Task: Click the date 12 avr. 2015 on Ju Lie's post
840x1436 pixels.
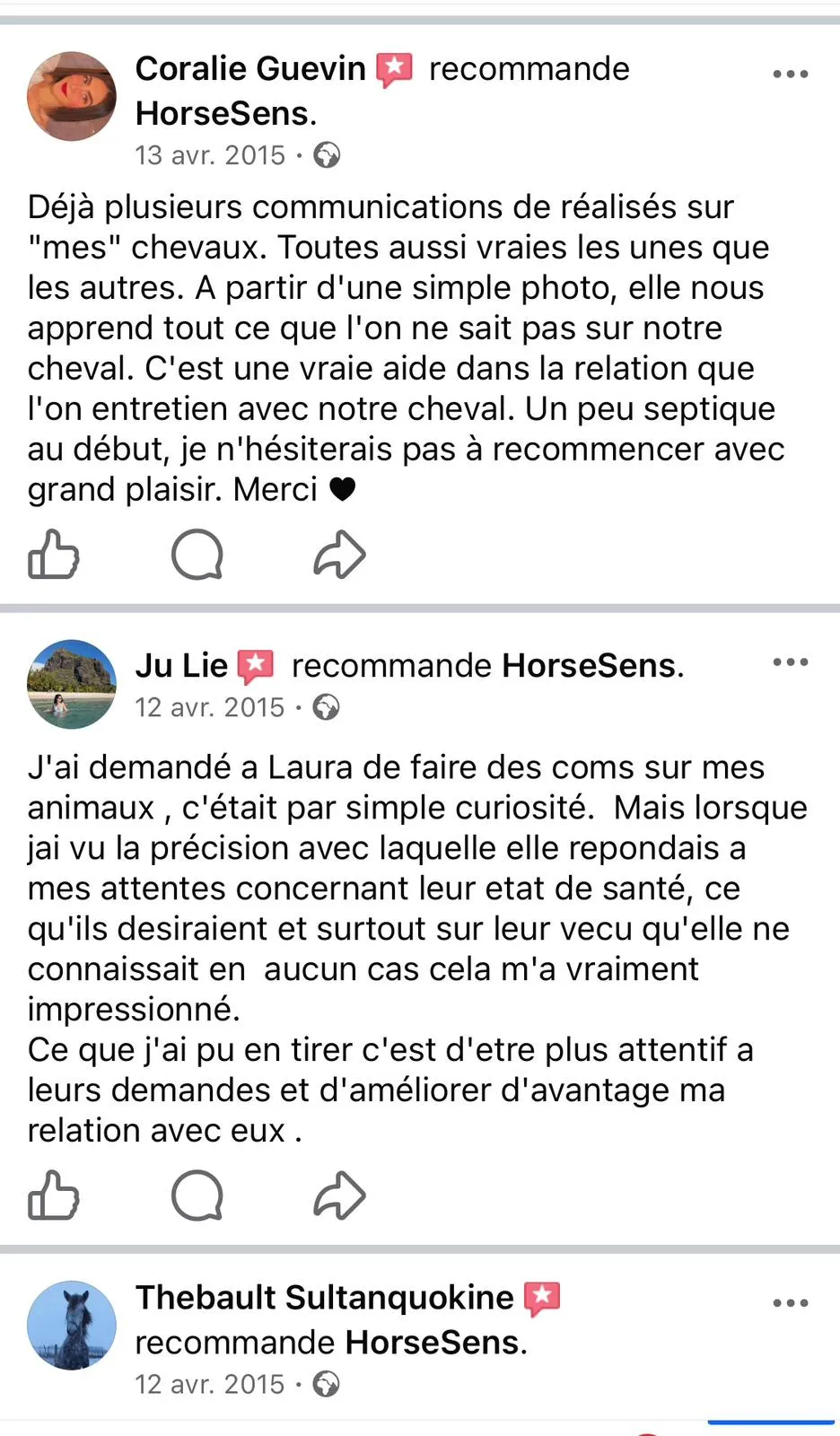Action: point(209,706)
